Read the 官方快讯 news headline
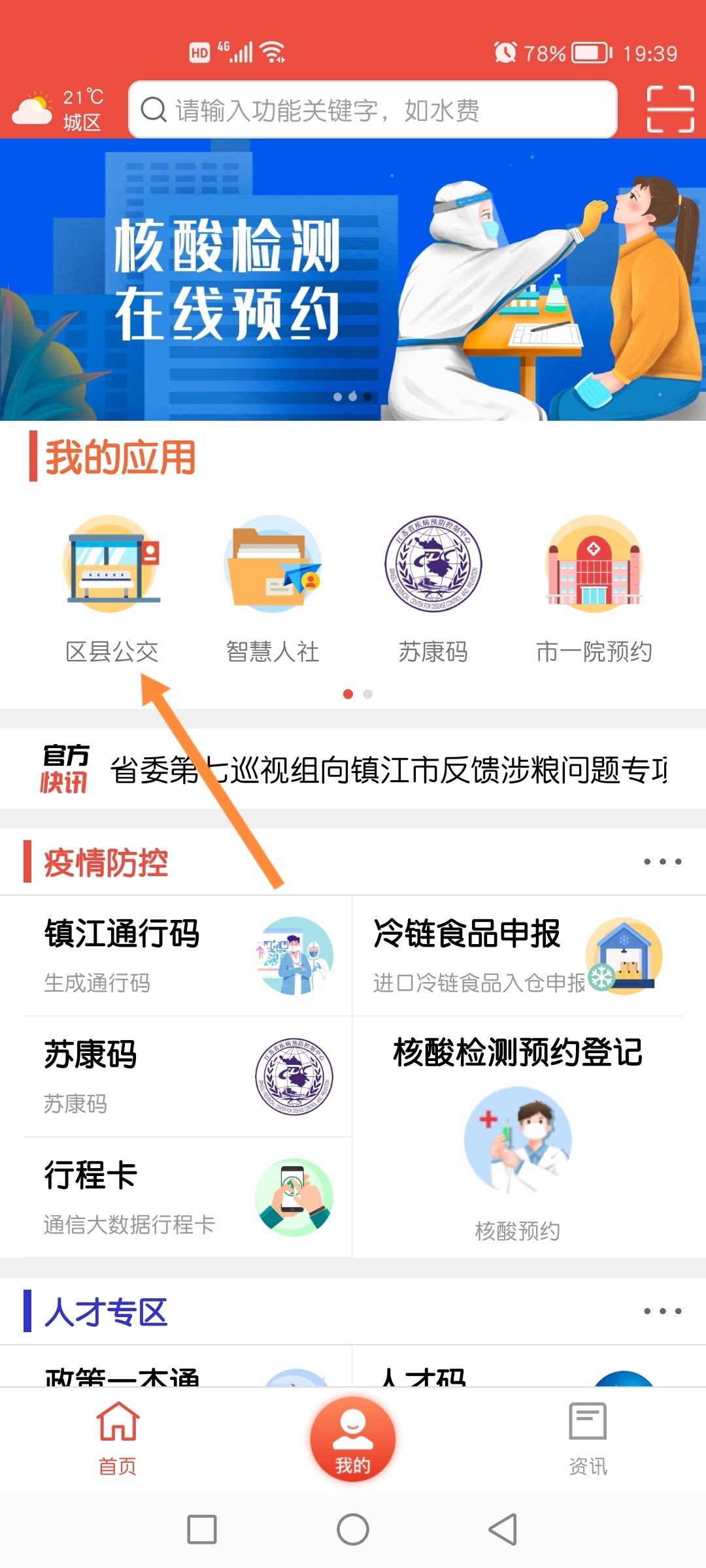Viewport: 706px width, 1568px height. coord(387,770)
